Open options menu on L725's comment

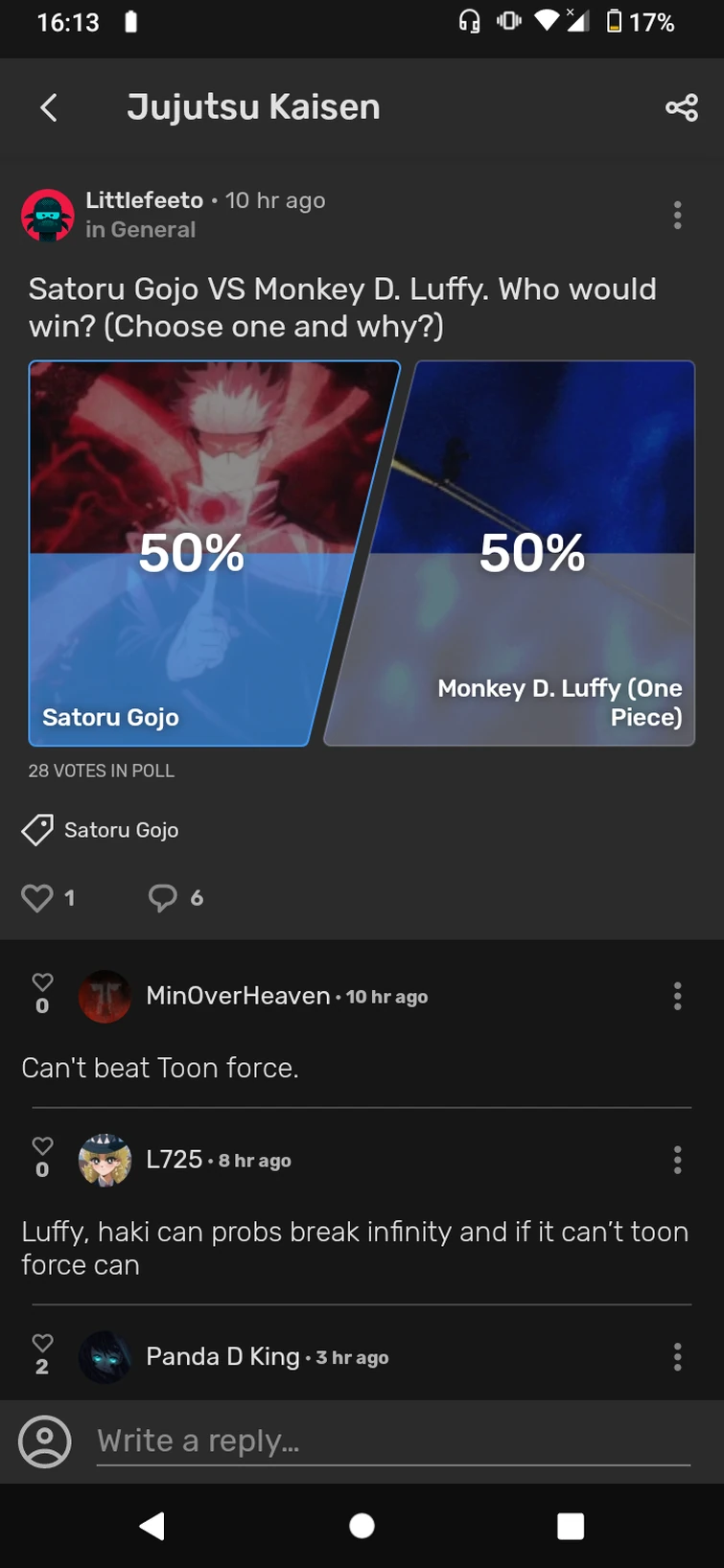tap(677, 1160)
